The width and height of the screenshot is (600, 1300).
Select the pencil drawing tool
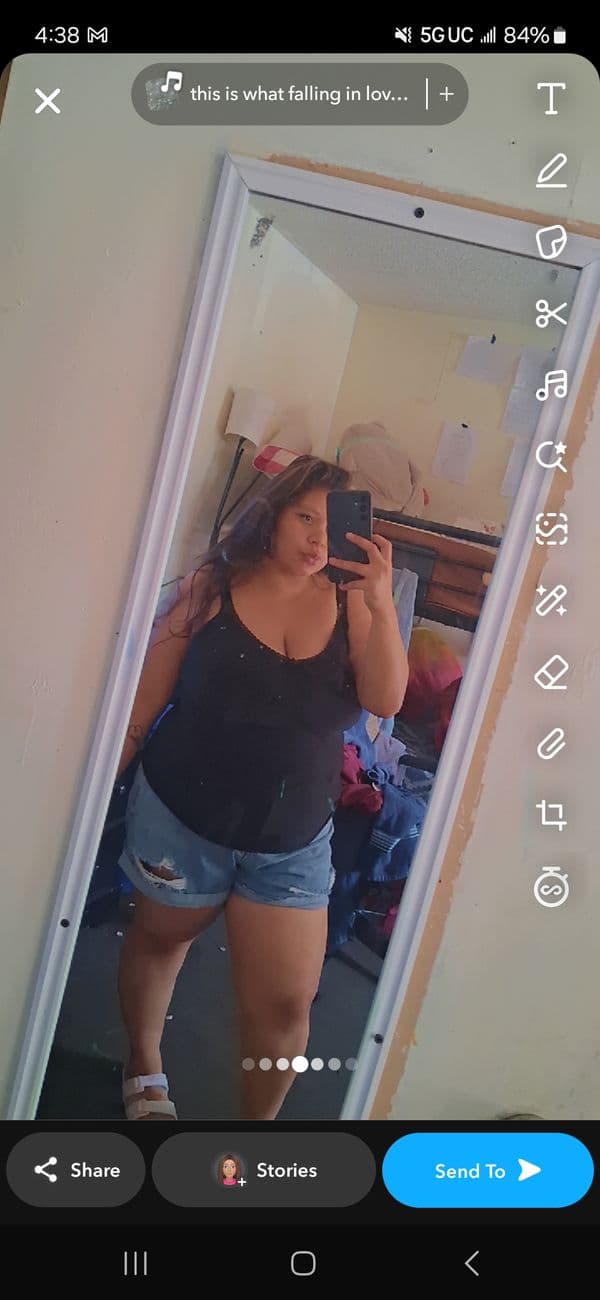tap(551, 170)
